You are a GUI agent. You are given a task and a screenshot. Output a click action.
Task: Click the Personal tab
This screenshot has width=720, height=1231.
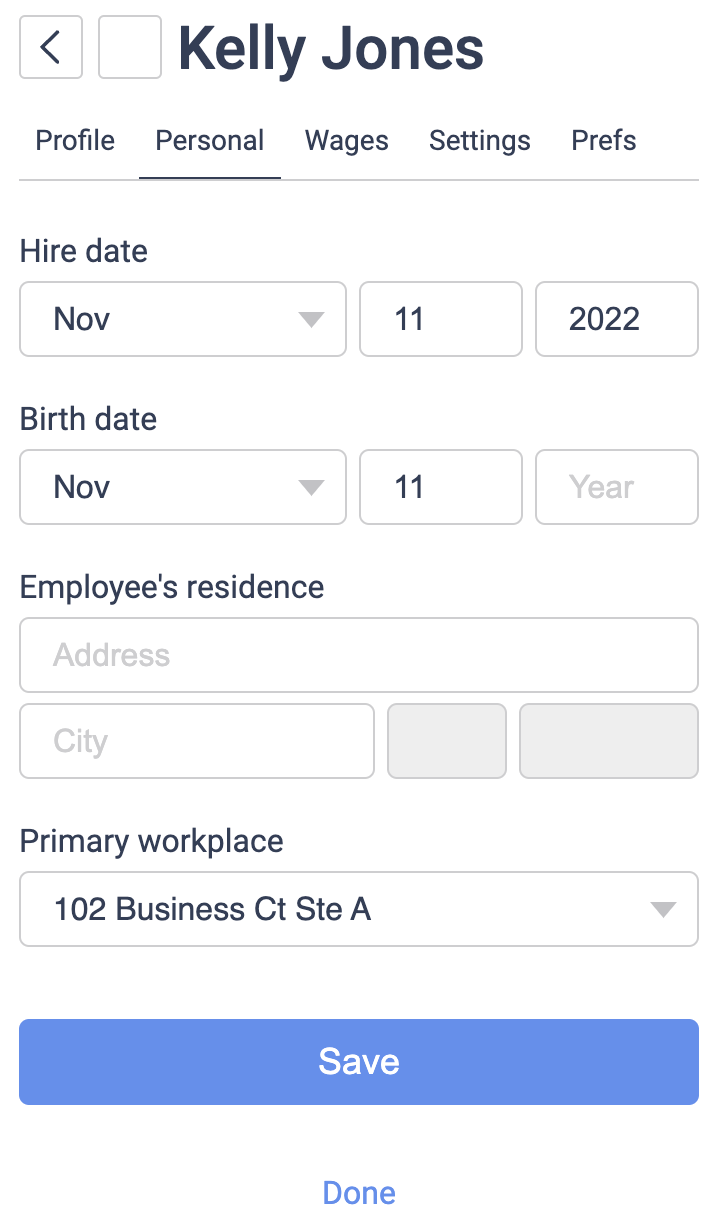(209, 141)
